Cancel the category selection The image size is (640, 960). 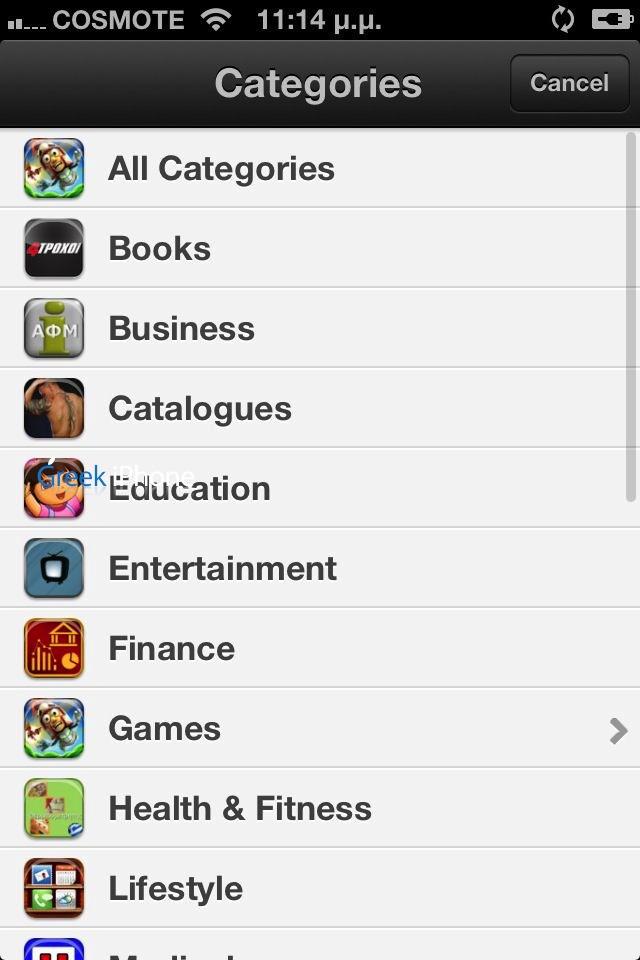tap(569, 83)
